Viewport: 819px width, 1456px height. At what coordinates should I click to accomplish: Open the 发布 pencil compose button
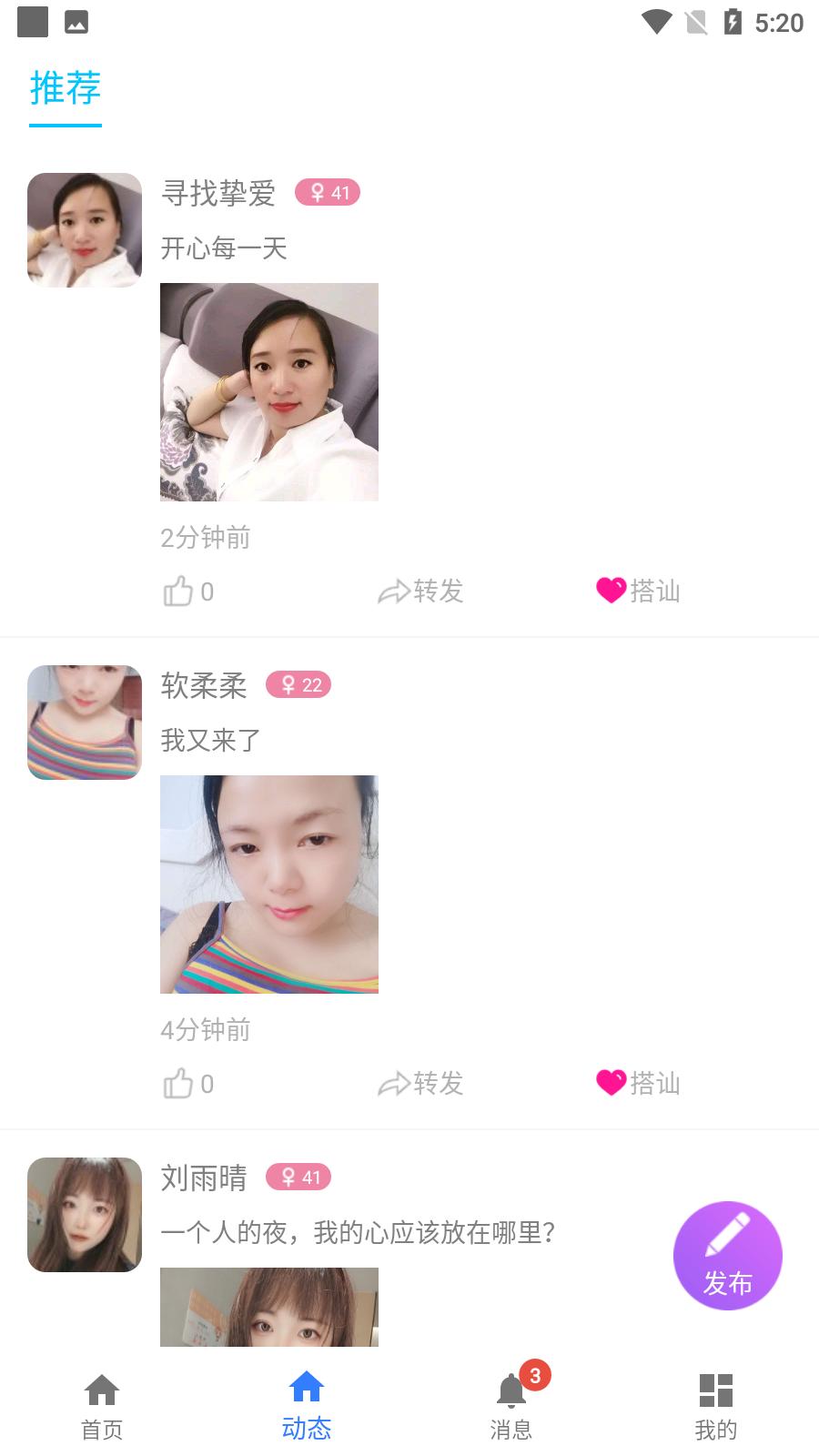(727, 1256)
